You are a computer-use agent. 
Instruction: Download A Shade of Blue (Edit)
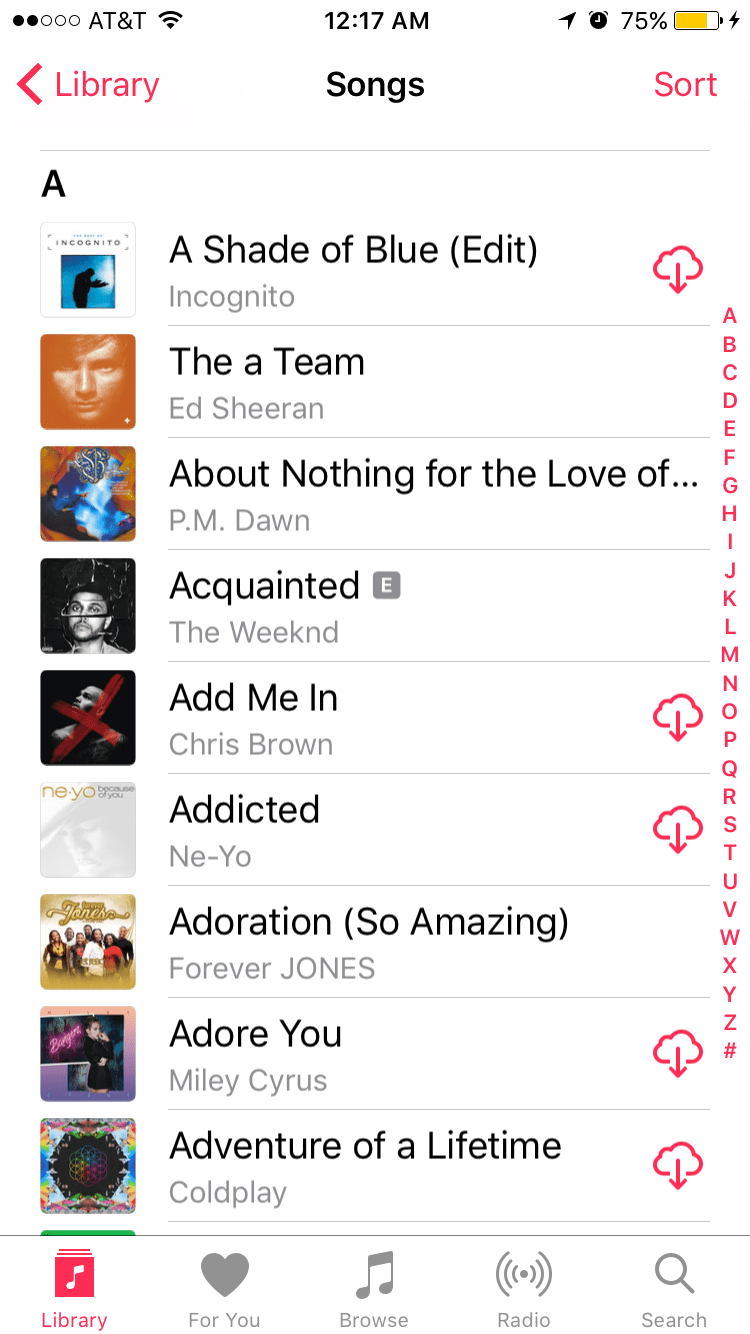(677, 270)
